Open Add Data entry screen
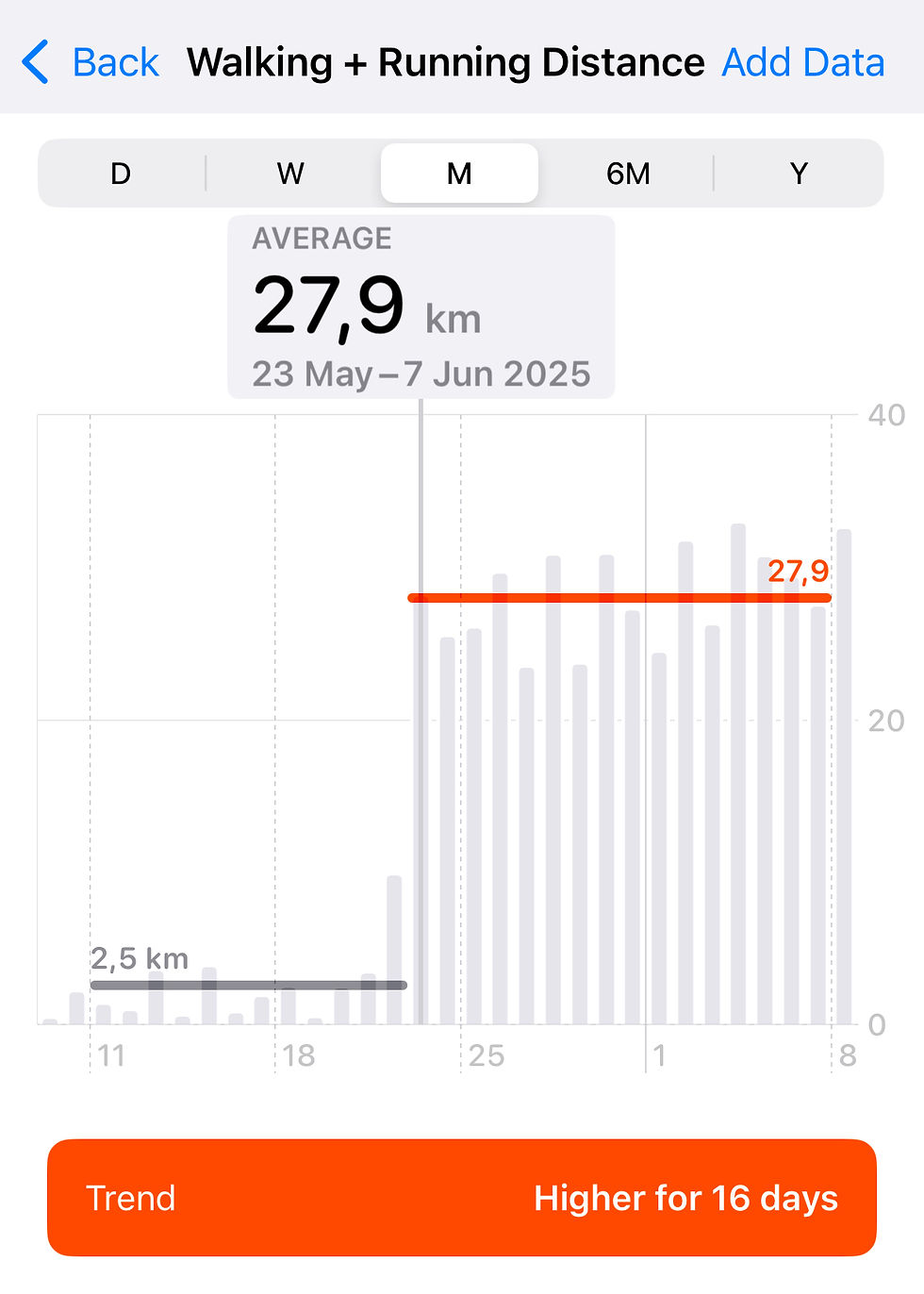 [x=802, y=62]
